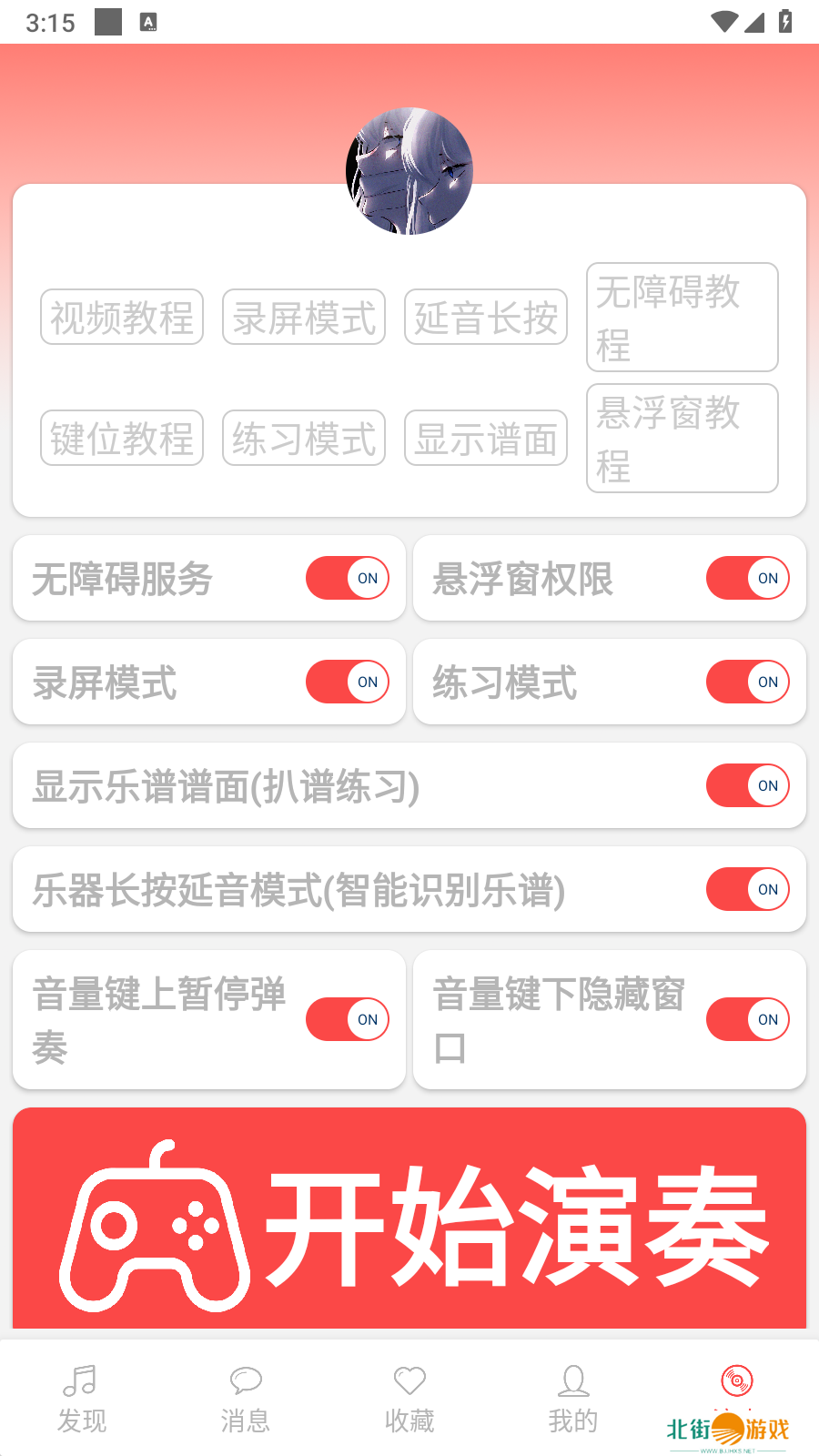This screenshot has height=1456, width=819.
Task: Tap the 显示谱面 tutorial chip
Action: pyautogui.click(x=486, y=439)
